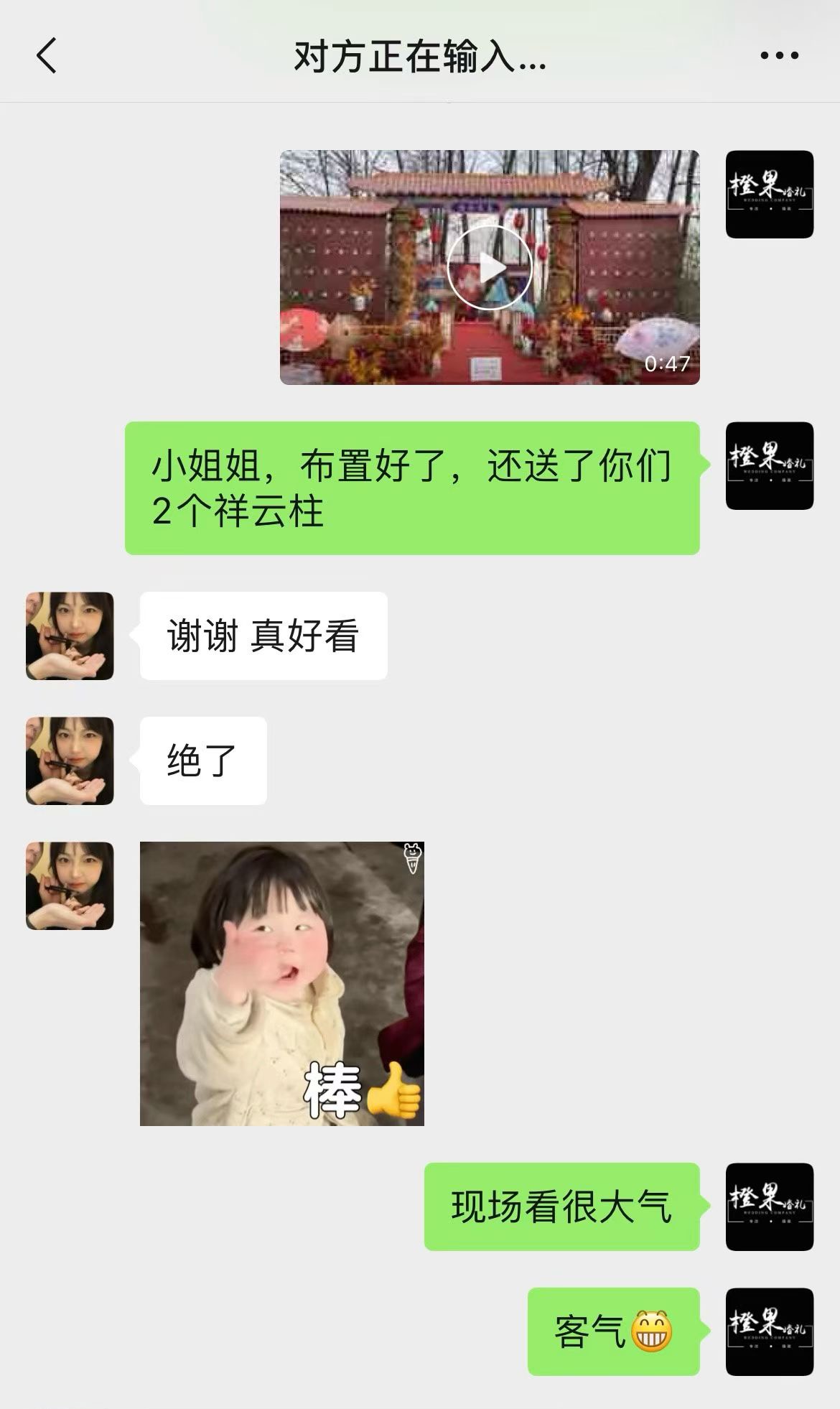Tap the contact avatar beside the sticker
This screenshot has width=840, height=1409.
tap(70, 885)
